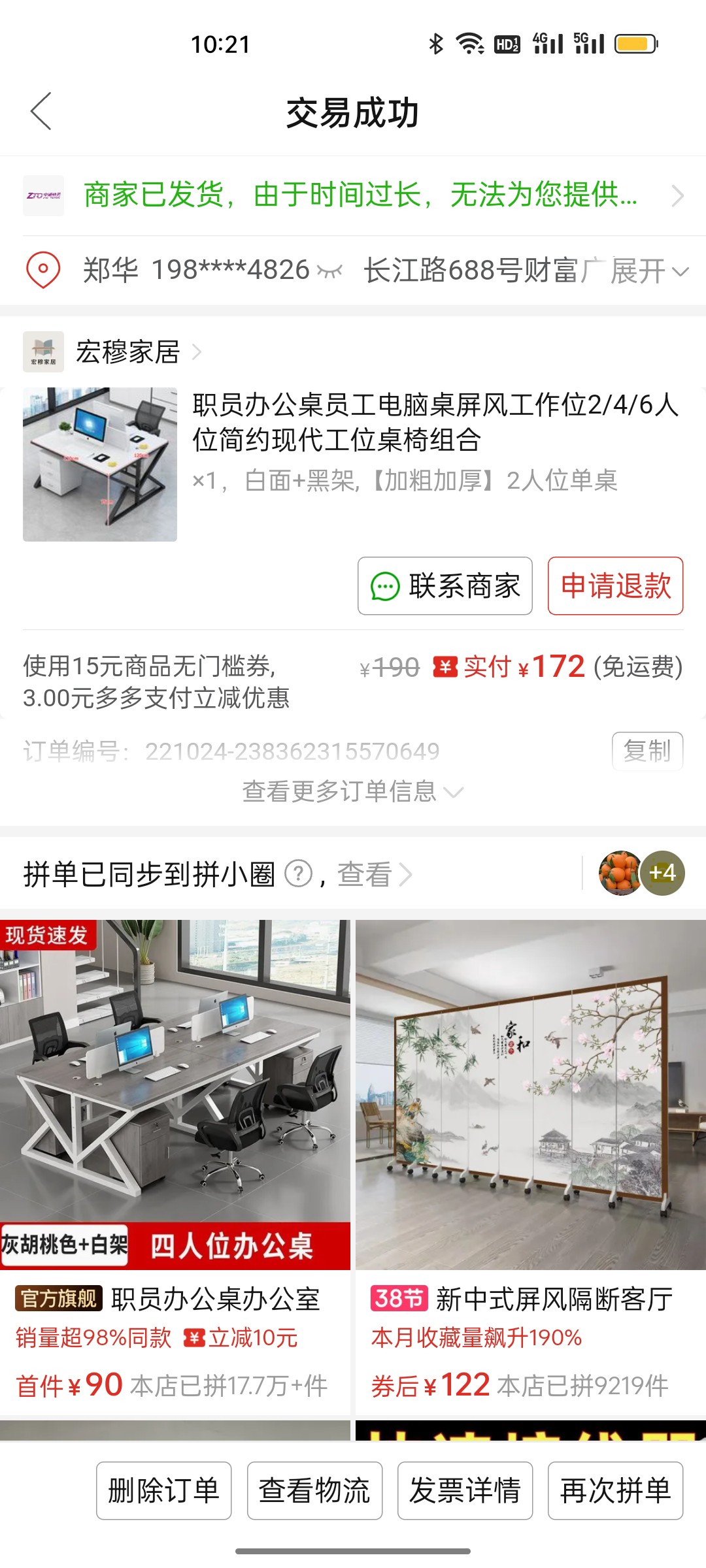706x1568 pixels.
Task: Tap 查看物流 to track the shipment
Action: click(314, 1490)
